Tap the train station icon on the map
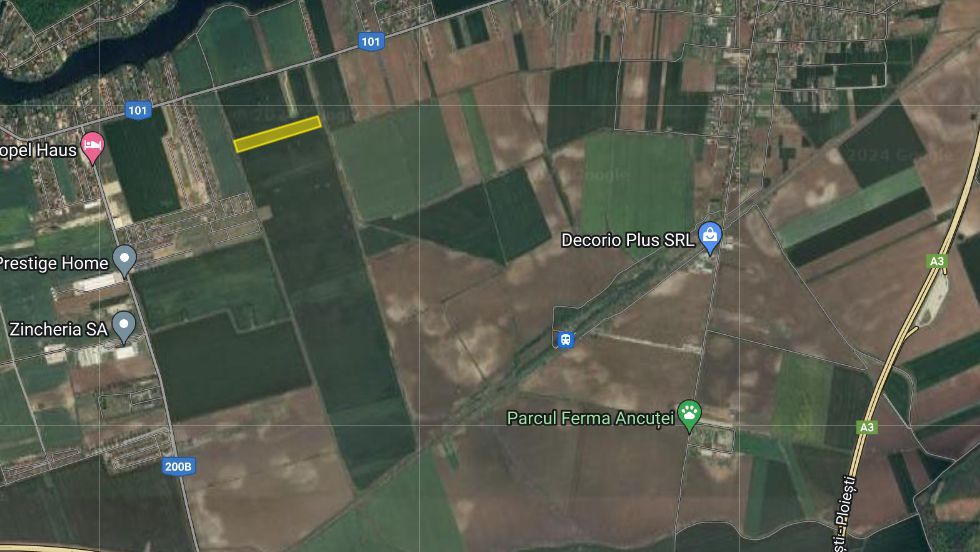The height and width of the screenshot is (552, 980). pos(566,339)
